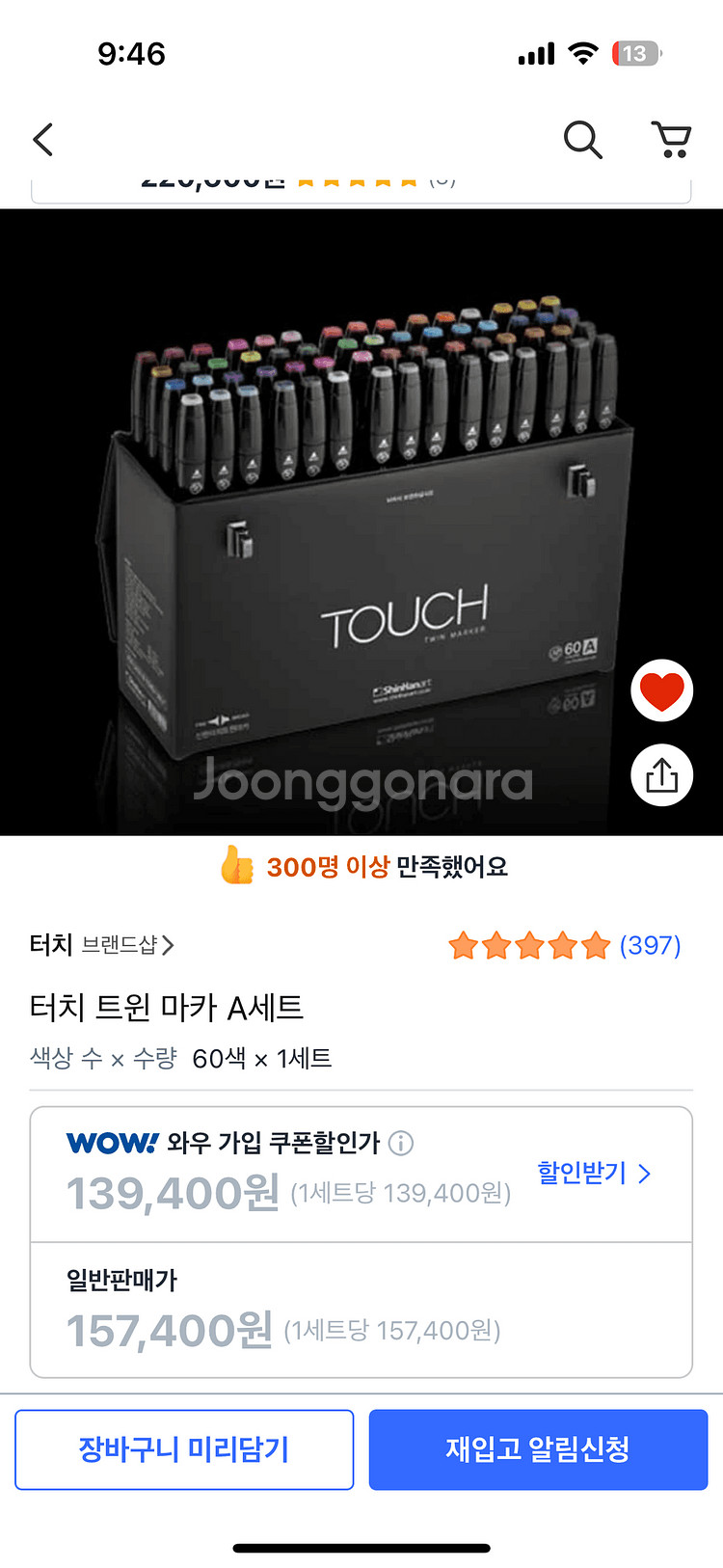
Task: Expand 터치 브랜드샵 with its chevron
Action: click(170, 946)
